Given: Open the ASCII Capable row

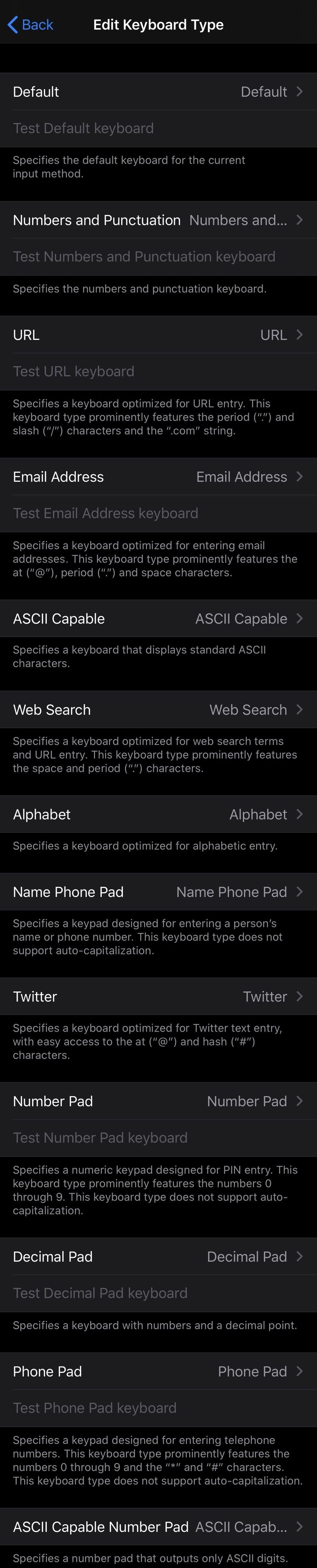Looking at the screenshot, I should coord(158,618).
